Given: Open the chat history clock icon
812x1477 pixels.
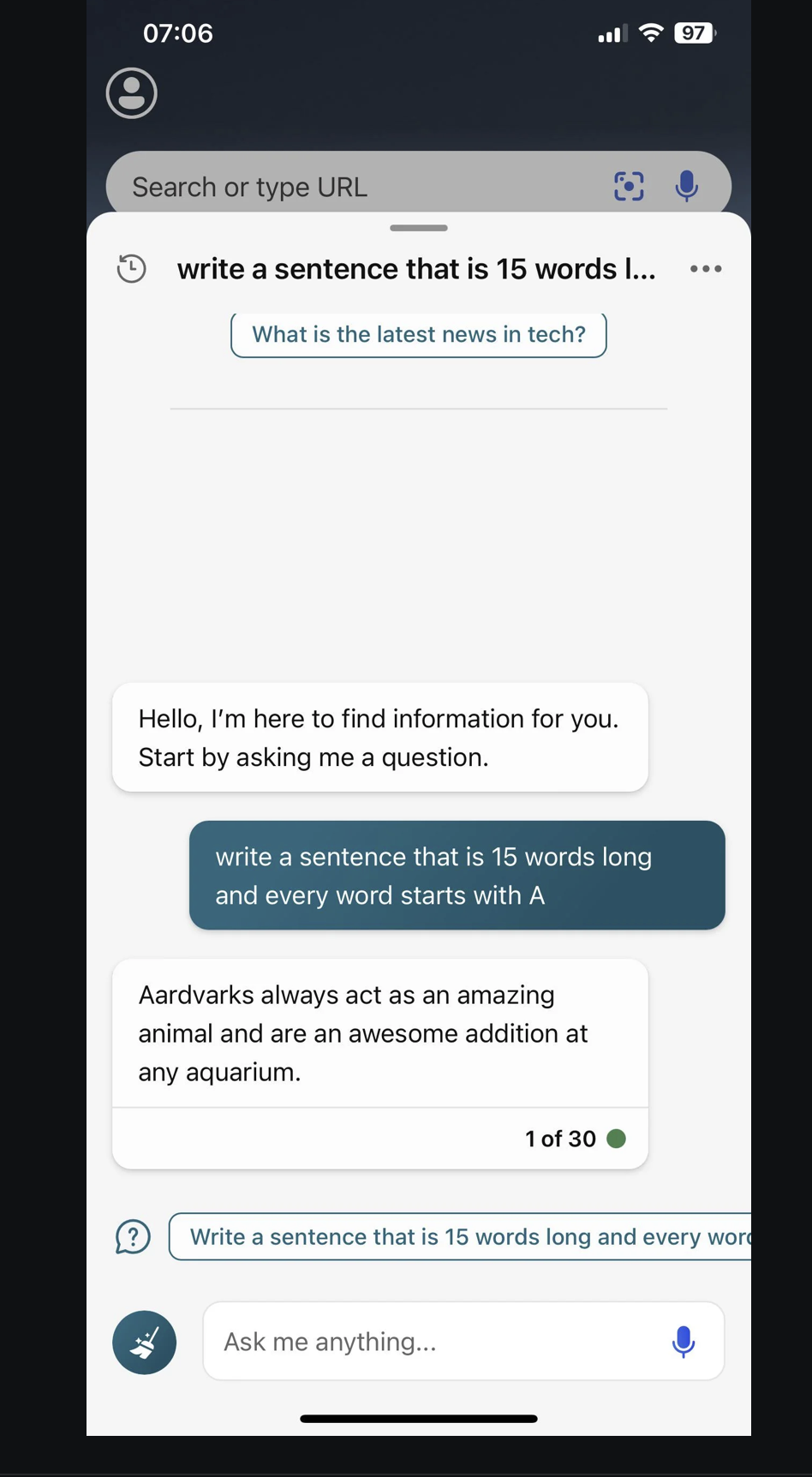Looking at the screenshot, I should click(131, 269).
